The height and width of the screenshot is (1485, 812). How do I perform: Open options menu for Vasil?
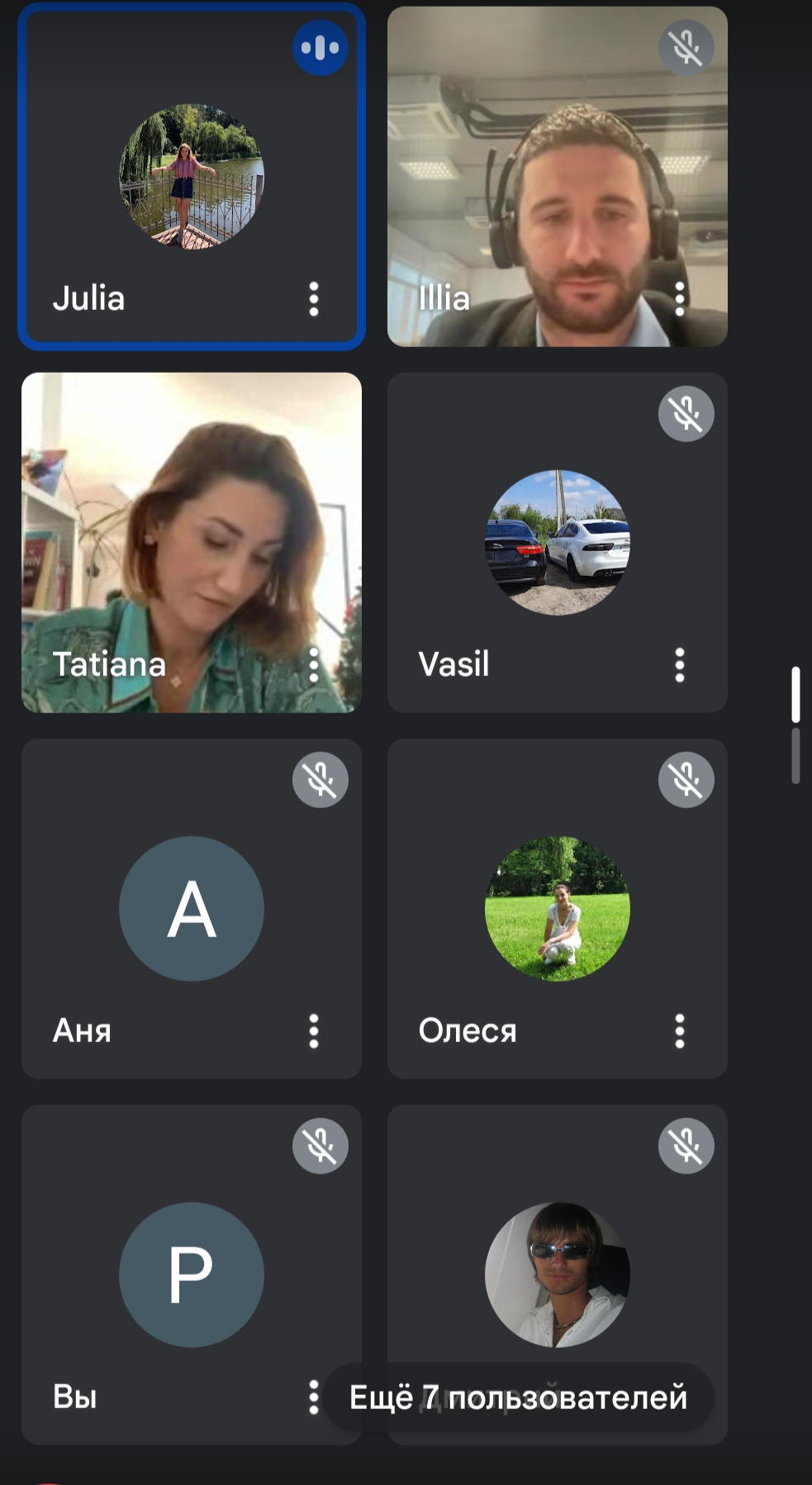tap(680, 664)
